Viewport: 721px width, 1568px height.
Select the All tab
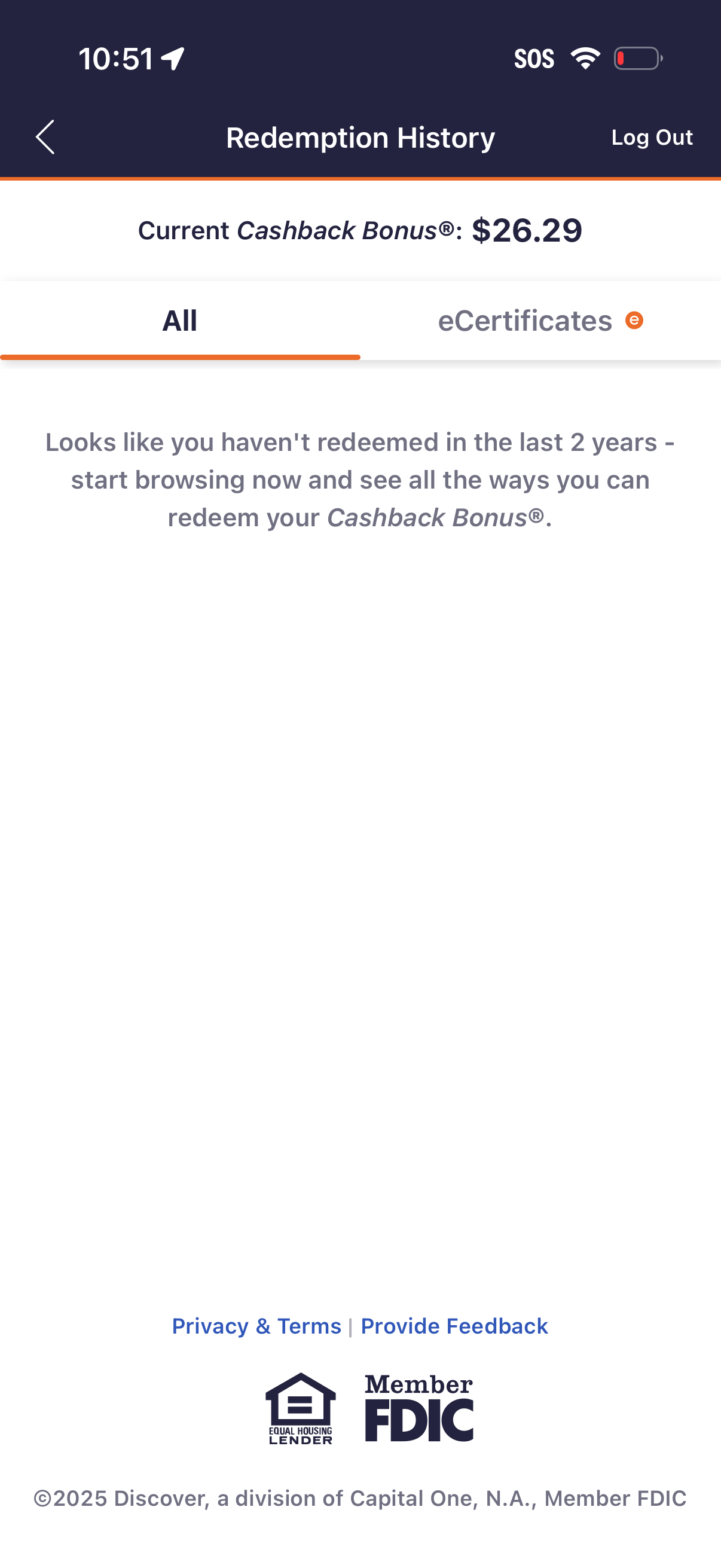pos(179,321)
